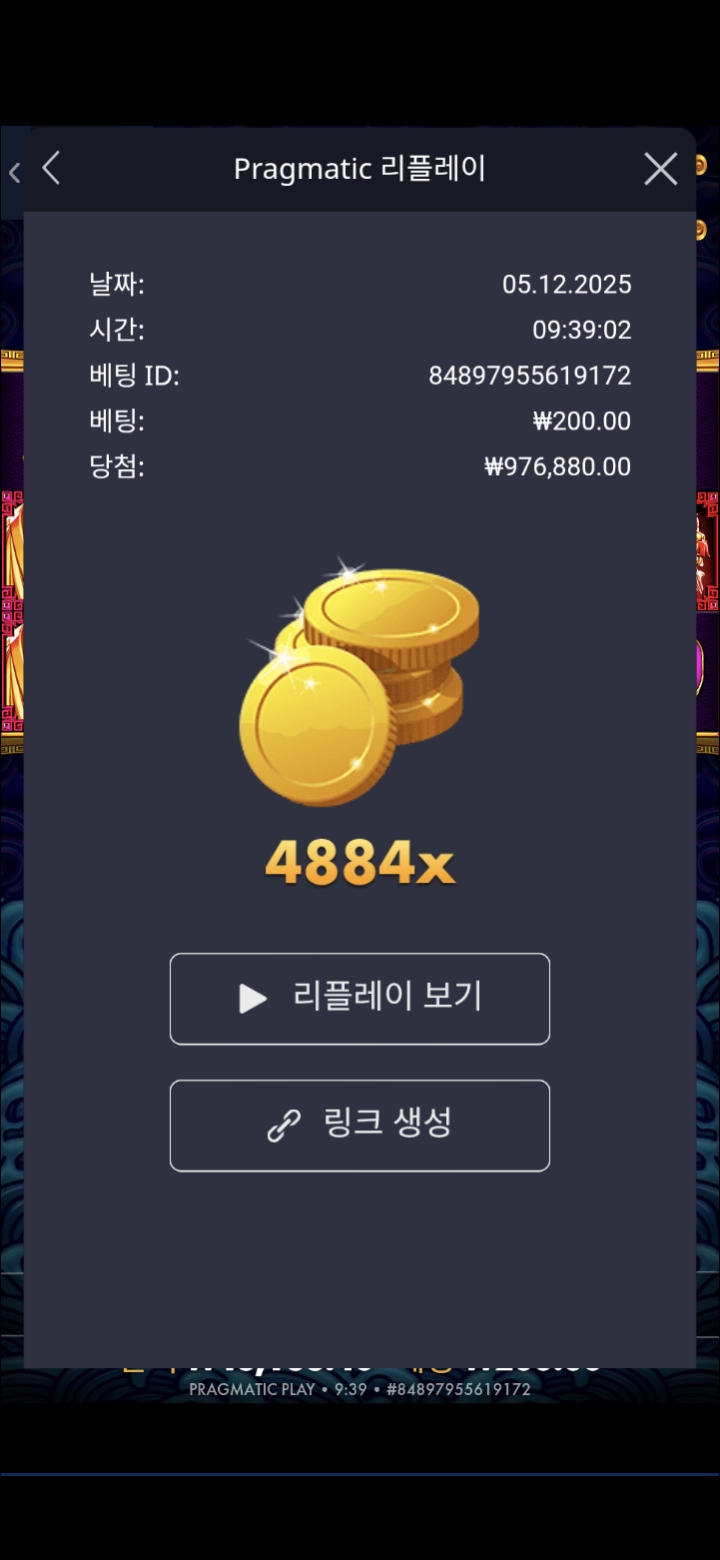Select the 베팅 ID value 84897955619172
720x1560 pixels.
tap(528, 376)
